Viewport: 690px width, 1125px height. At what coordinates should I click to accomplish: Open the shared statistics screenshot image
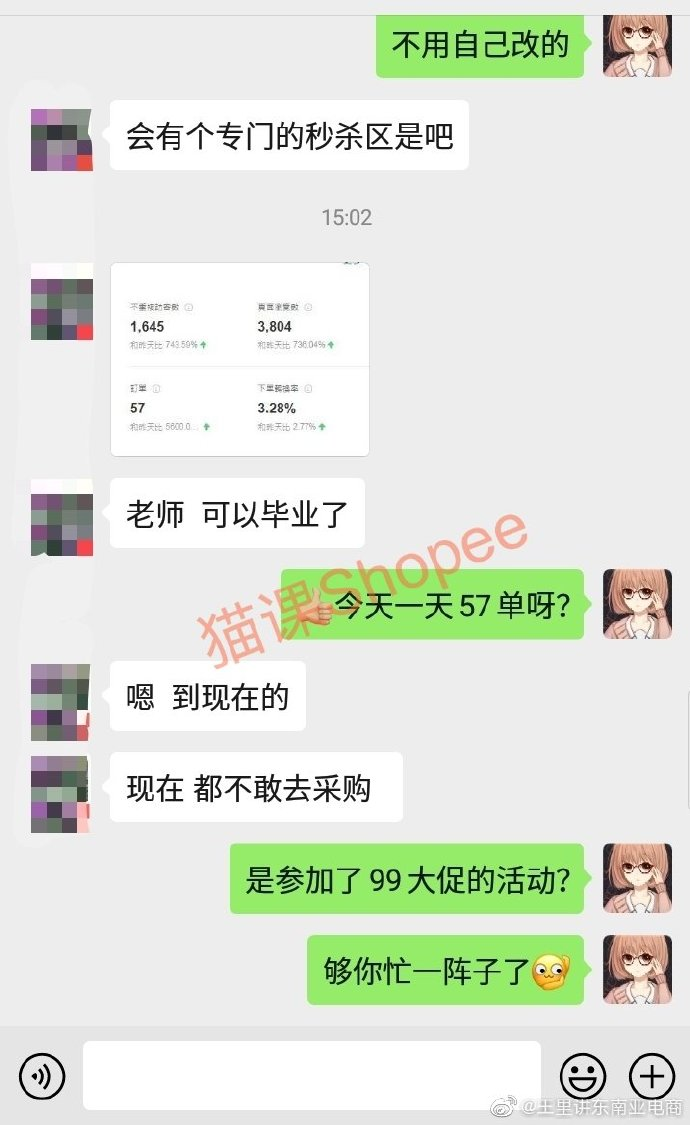click(240, 360)
